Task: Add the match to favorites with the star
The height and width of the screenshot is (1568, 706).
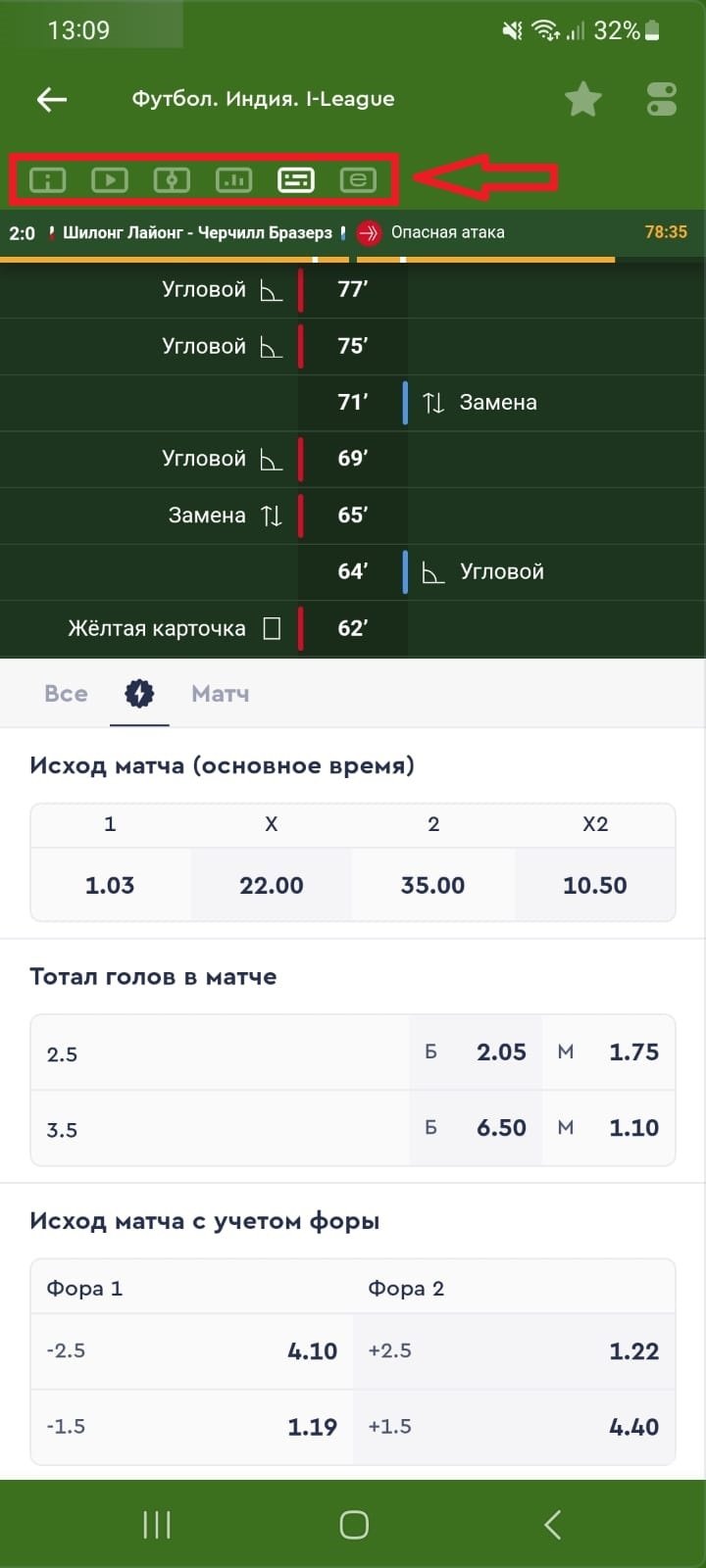Action: pyautogui.click(x=582, y=99)
